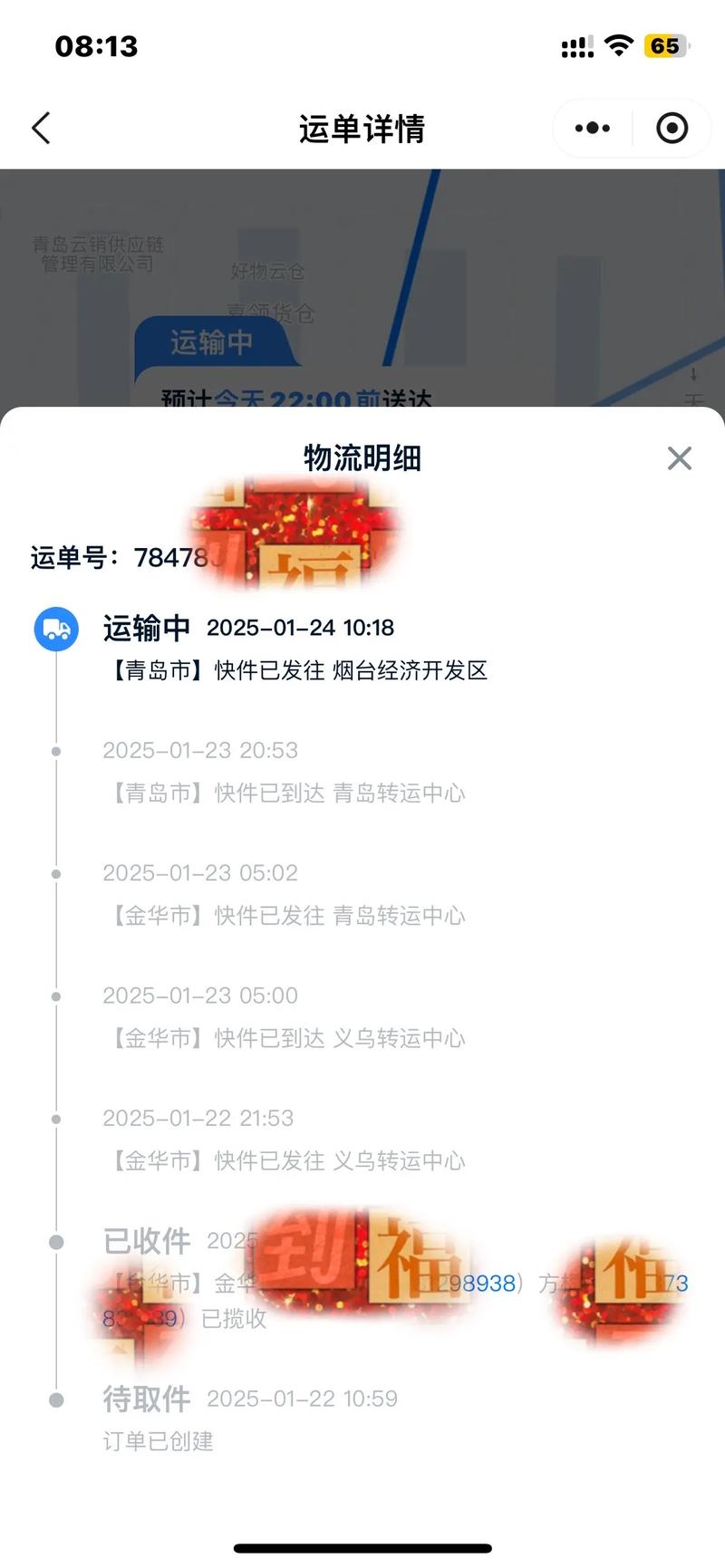Image resolution: width=725 pixels, height=1568 pixels.
Task: Tap the blue truck transit status icon
Action: pos(56,628)
